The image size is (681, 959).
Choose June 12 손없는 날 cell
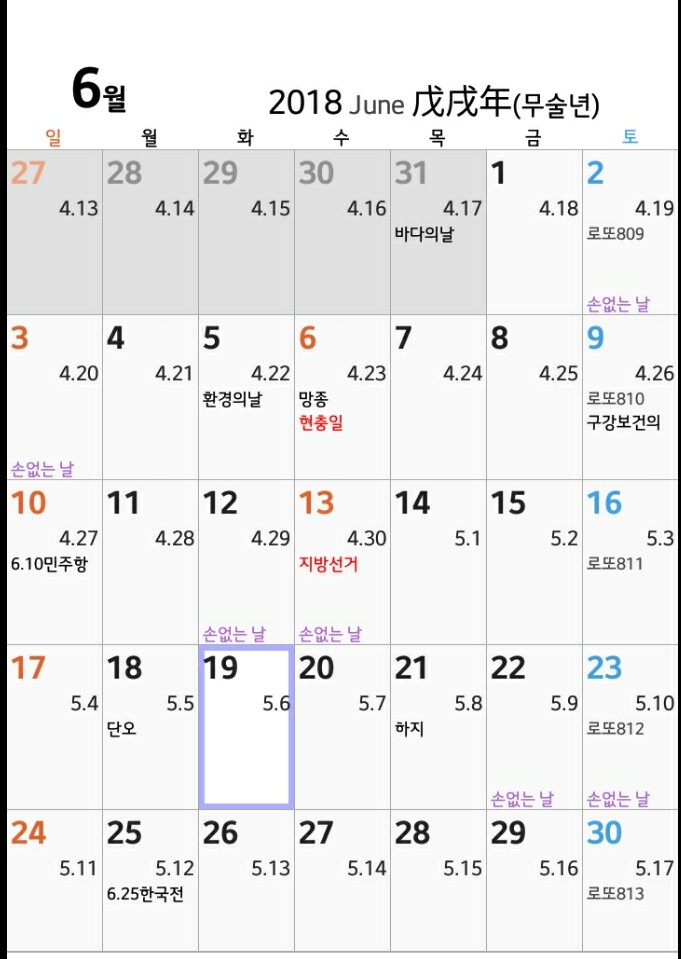pyautogui.click(x=246, y=562)
